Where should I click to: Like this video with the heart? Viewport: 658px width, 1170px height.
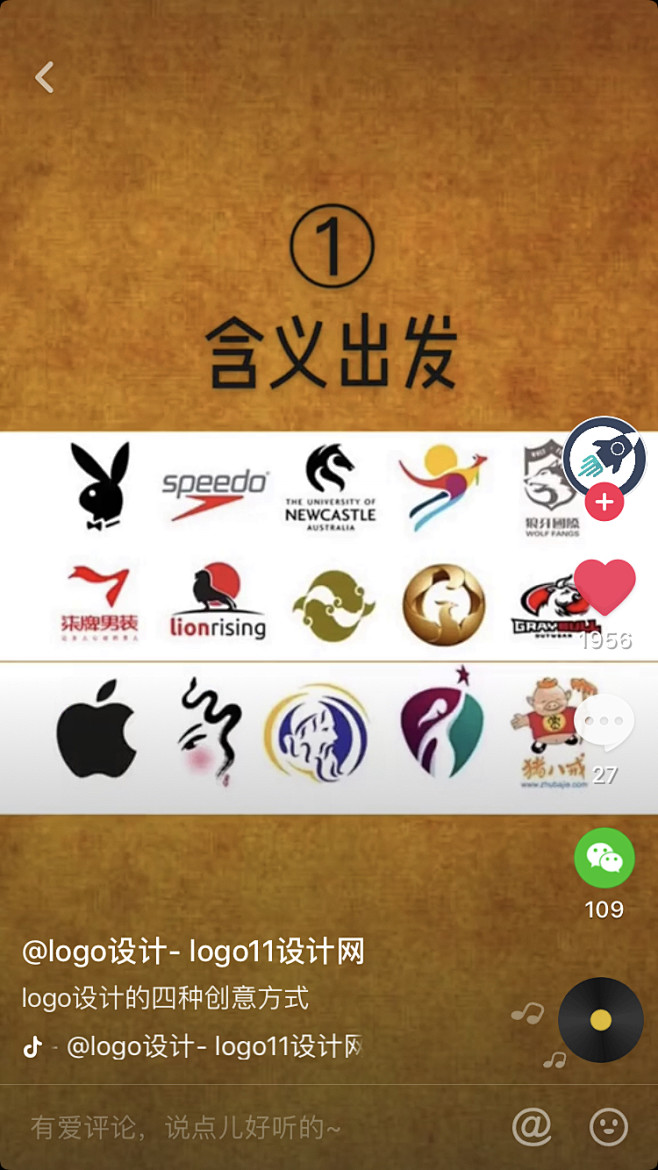pos(604,586)
